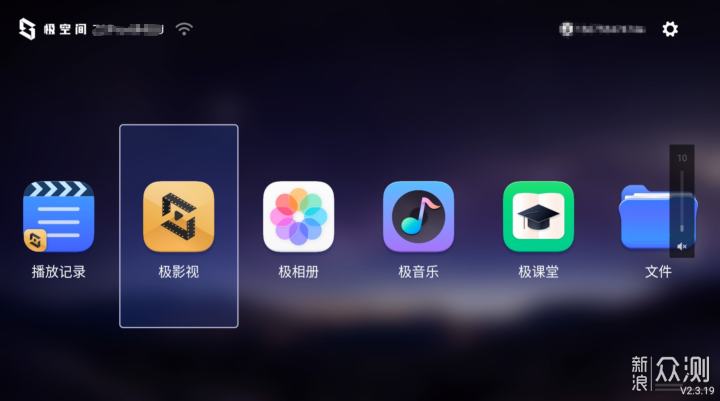Tap the volume slider

[682, 200]
